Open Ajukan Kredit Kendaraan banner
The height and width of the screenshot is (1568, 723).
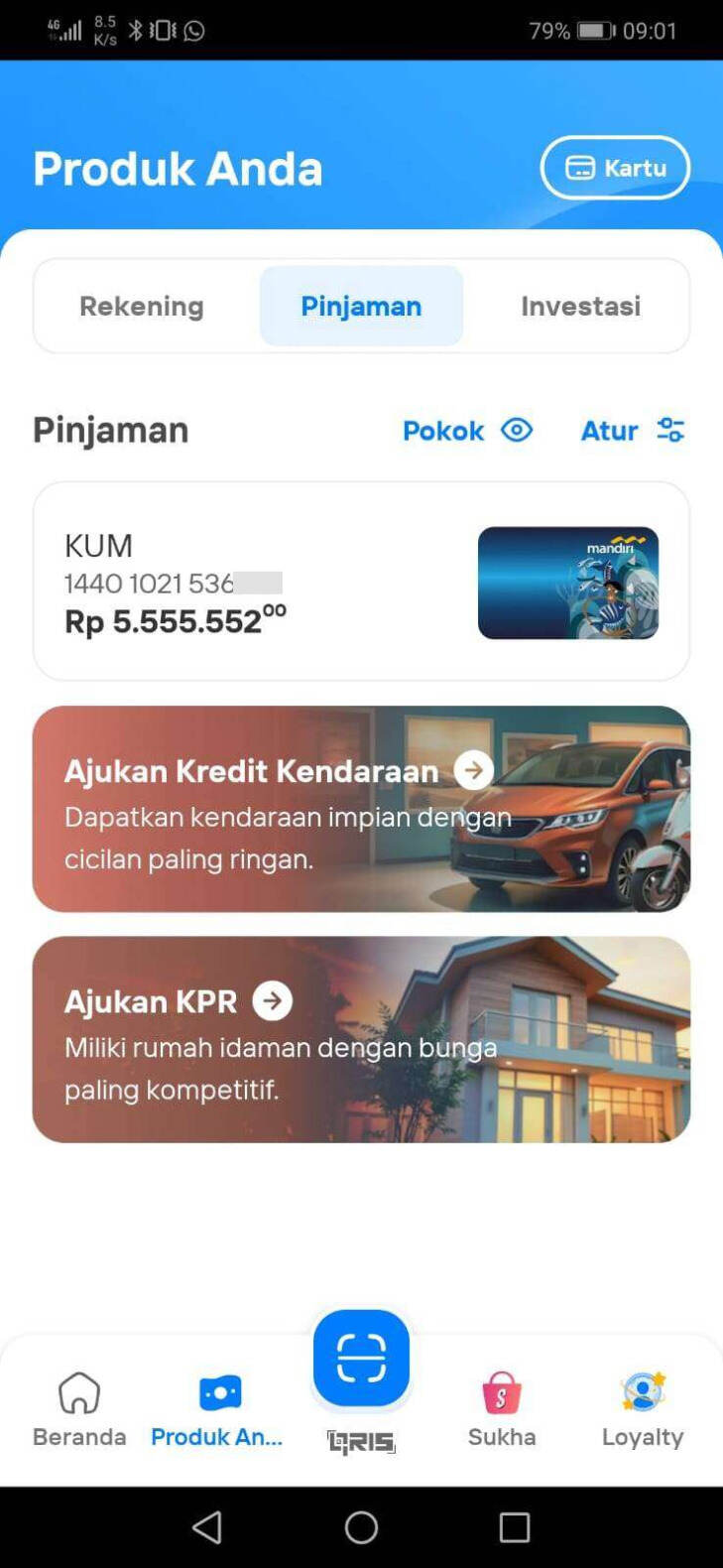[361, 809]
